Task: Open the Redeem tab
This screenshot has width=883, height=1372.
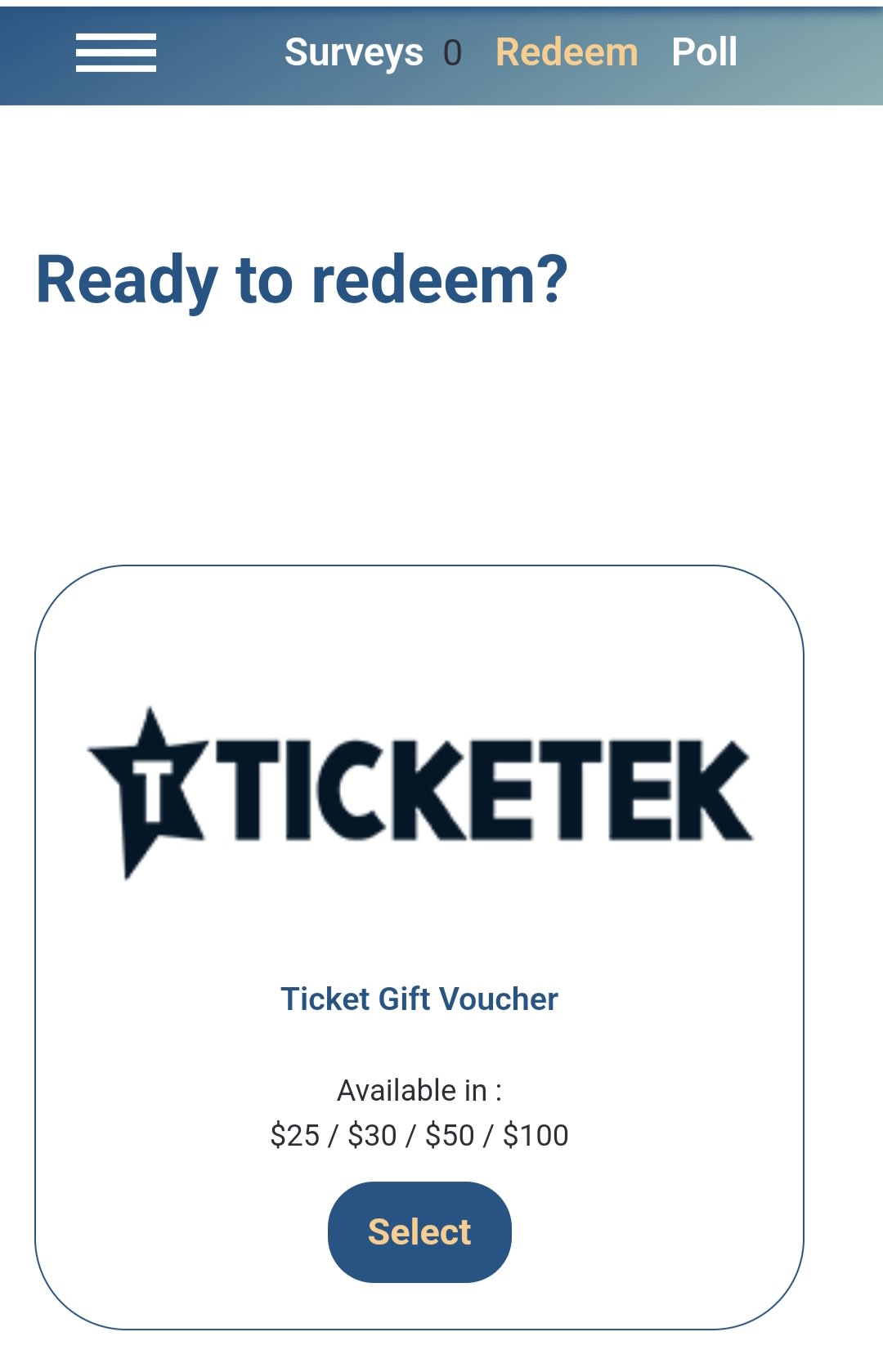Action: point(567,53)
